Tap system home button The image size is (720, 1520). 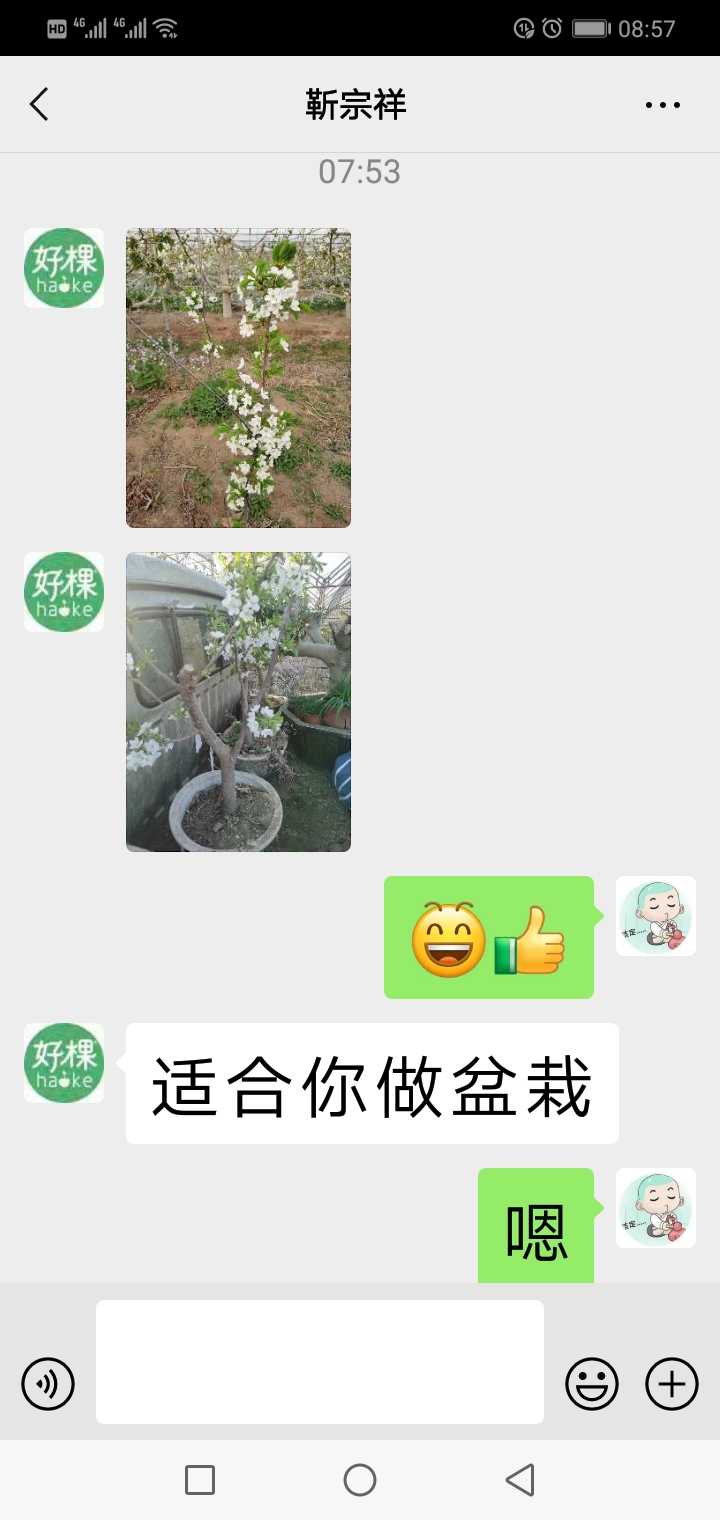tap(360, 1480)
